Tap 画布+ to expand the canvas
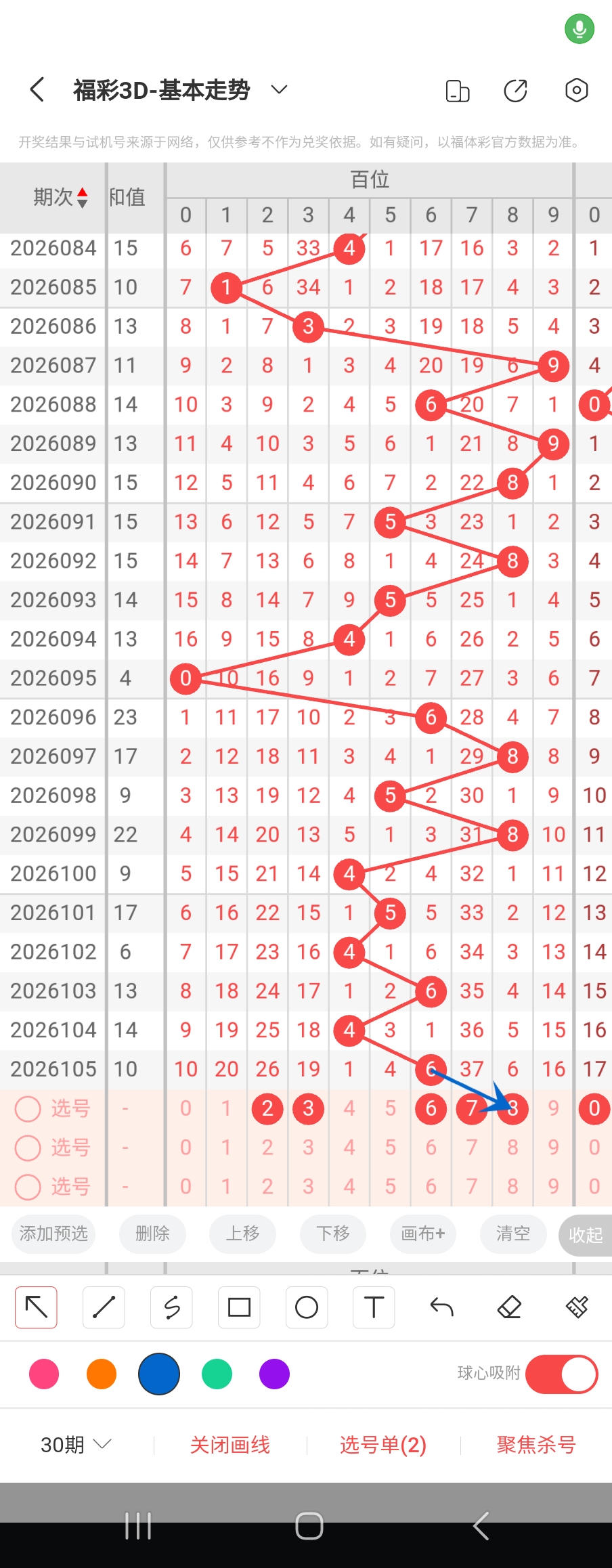This screenshot has width=612, height=1568. point(422,1234)
